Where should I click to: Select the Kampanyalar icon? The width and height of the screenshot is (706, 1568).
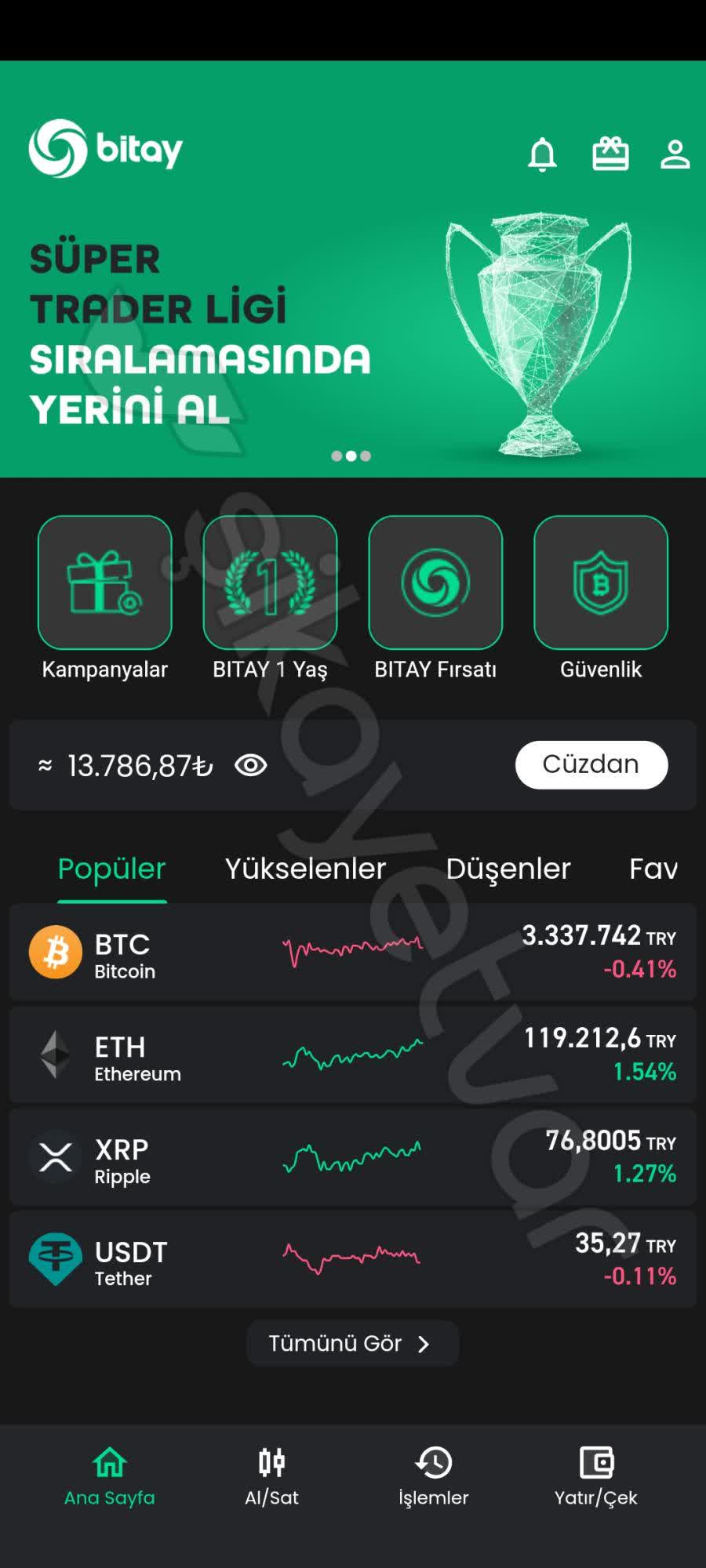click(x=105, y=584)
